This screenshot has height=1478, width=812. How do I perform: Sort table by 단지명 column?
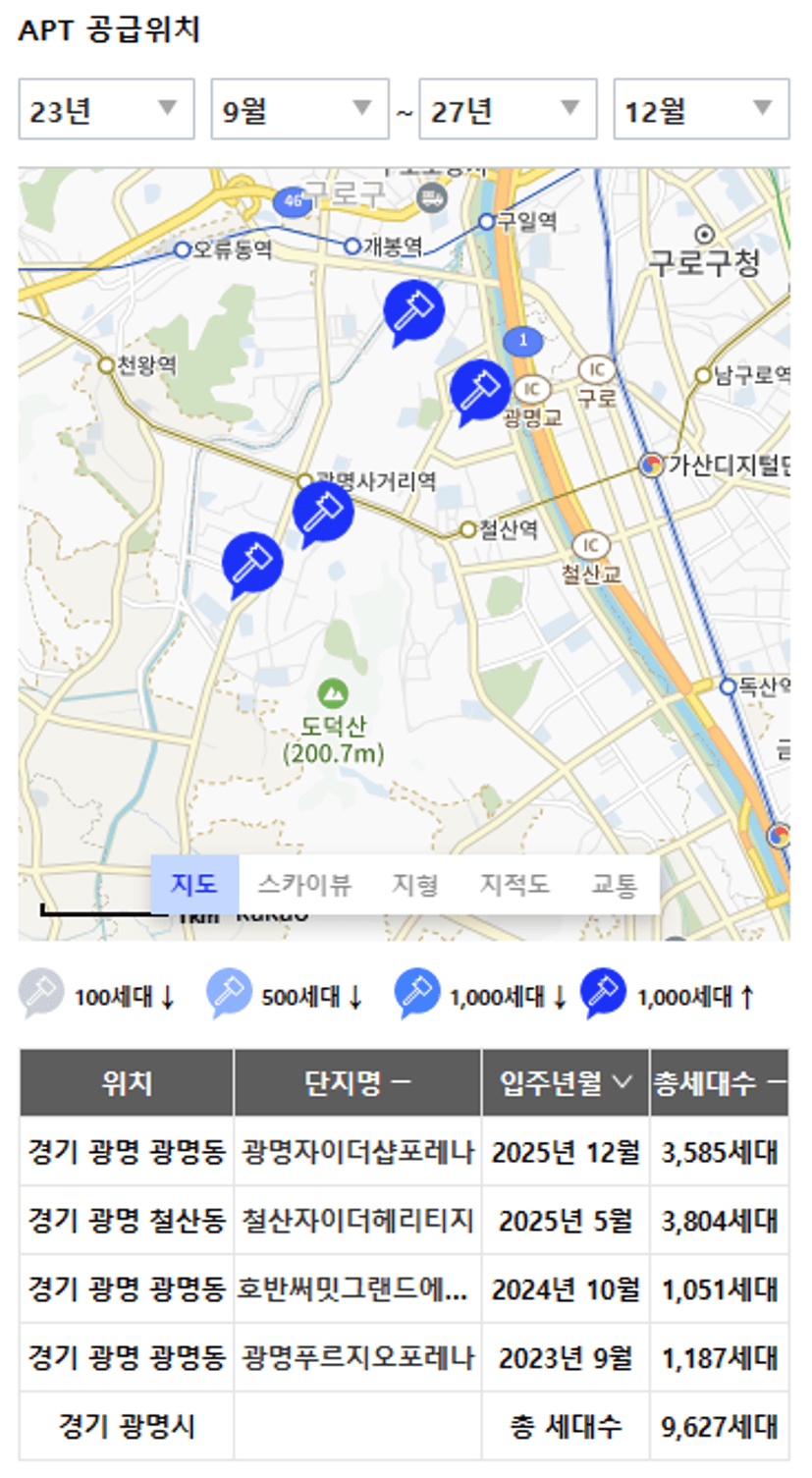tap(357, 1083)
